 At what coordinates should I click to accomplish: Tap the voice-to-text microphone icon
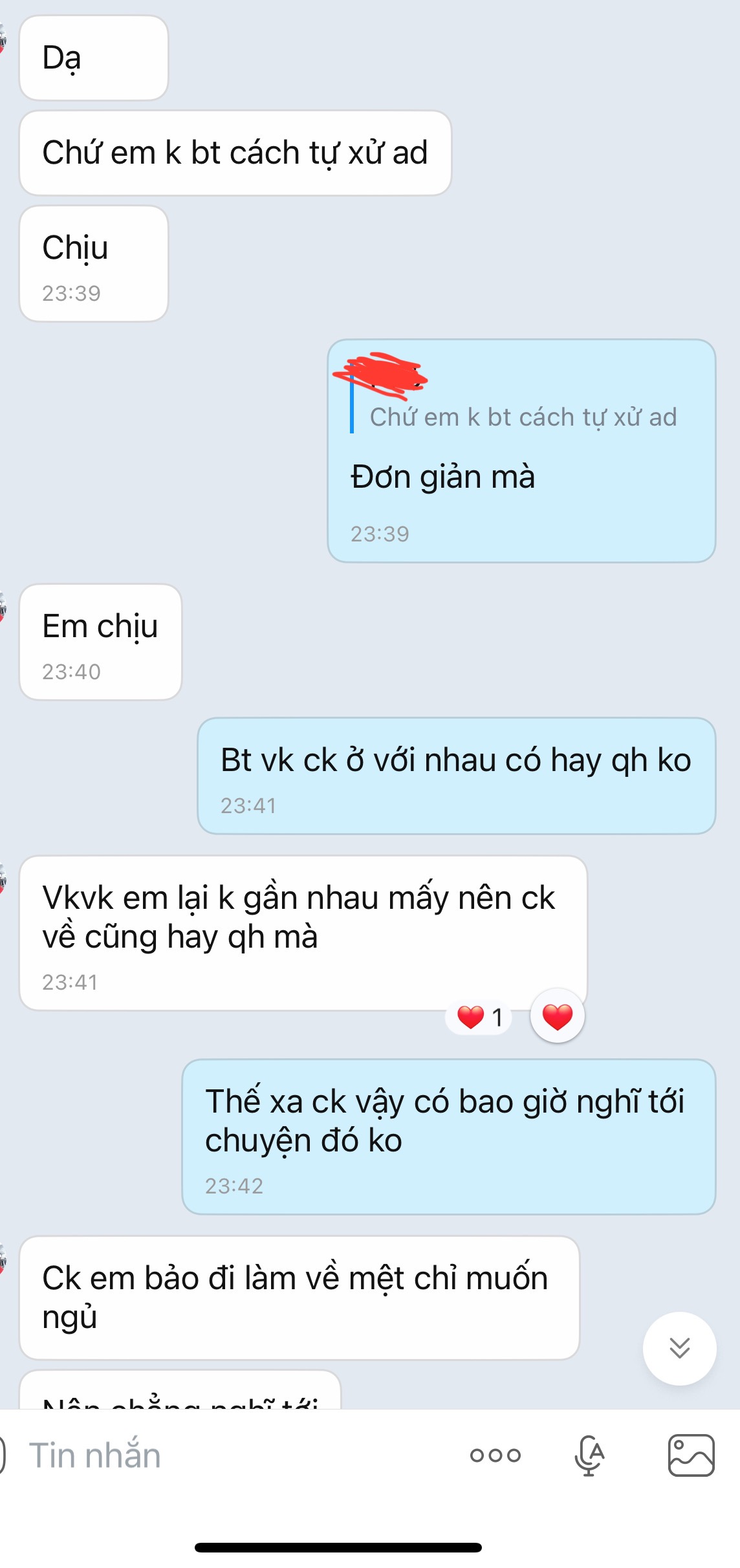pyautogui.click(x=589, y=1455)
